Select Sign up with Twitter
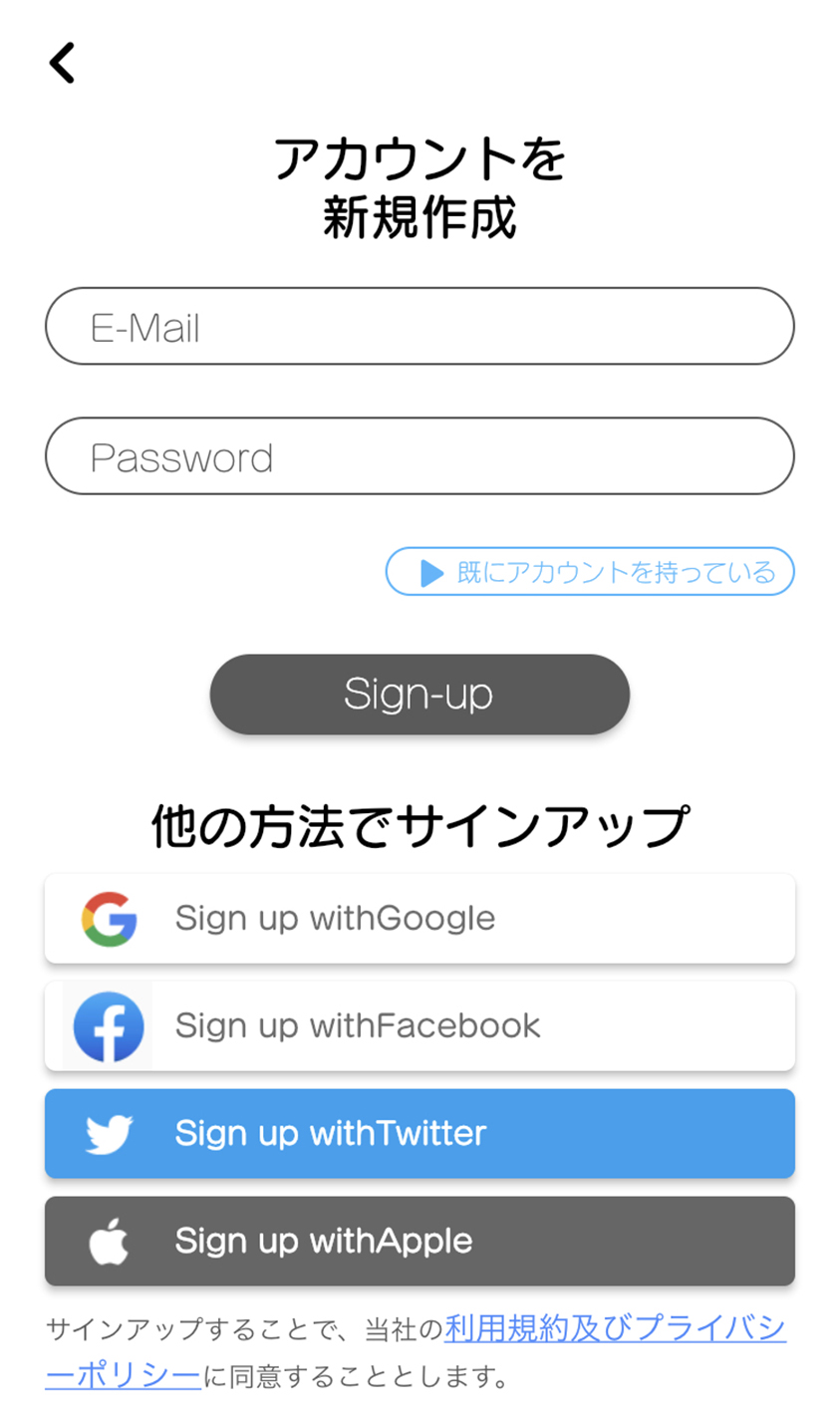Screen dimensions: 840x1417 click(420, 1134)
